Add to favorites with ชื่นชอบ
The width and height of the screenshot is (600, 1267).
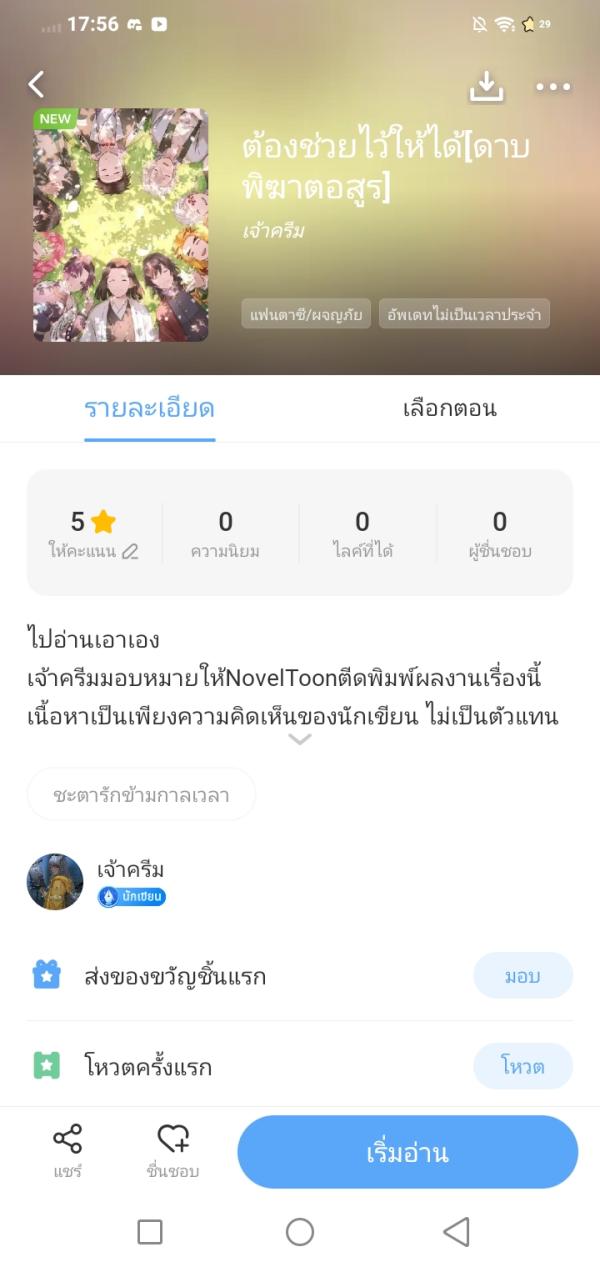pos(173,1151)
